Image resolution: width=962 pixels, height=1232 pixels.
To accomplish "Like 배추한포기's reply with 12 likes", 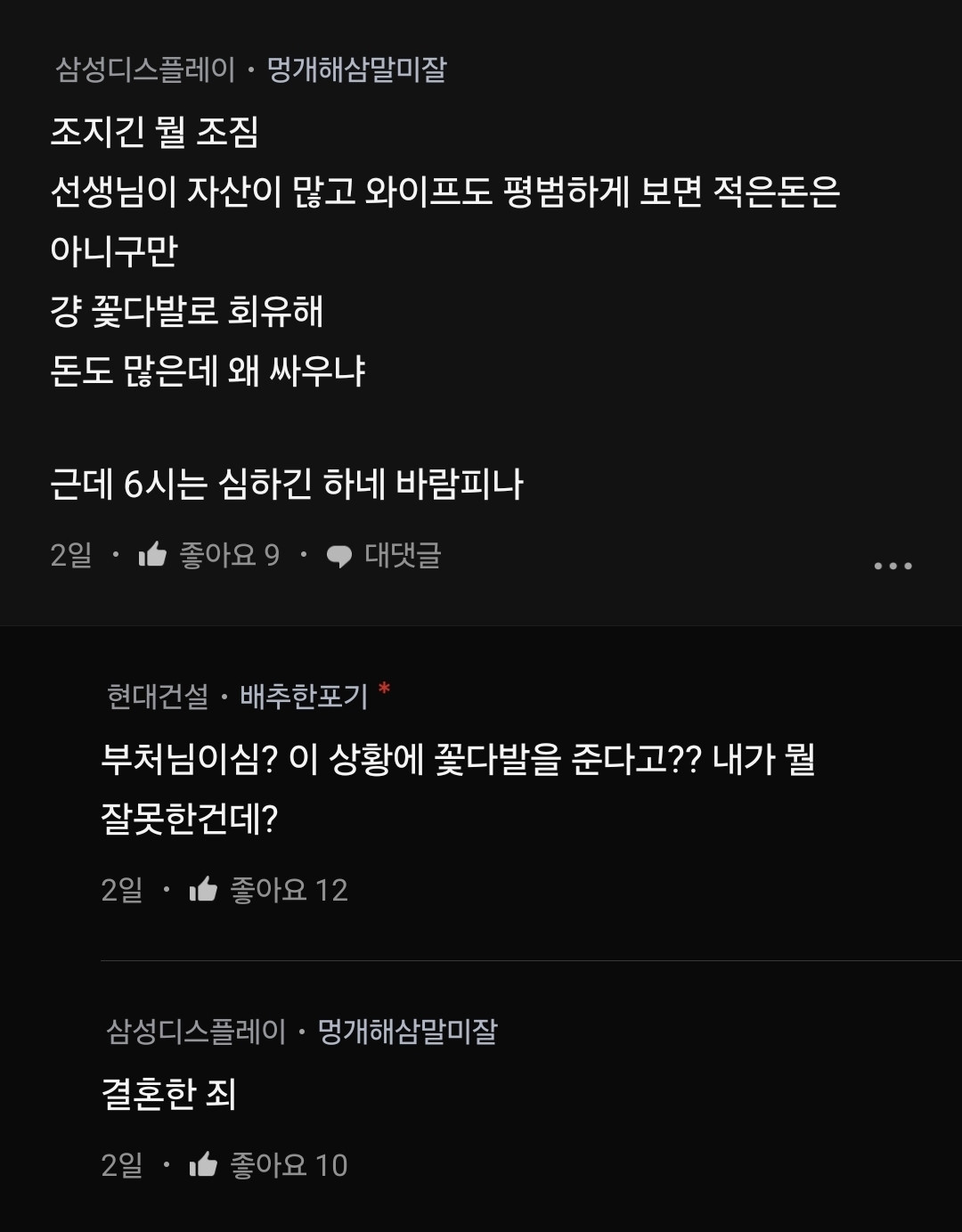I will click(204, 889).
